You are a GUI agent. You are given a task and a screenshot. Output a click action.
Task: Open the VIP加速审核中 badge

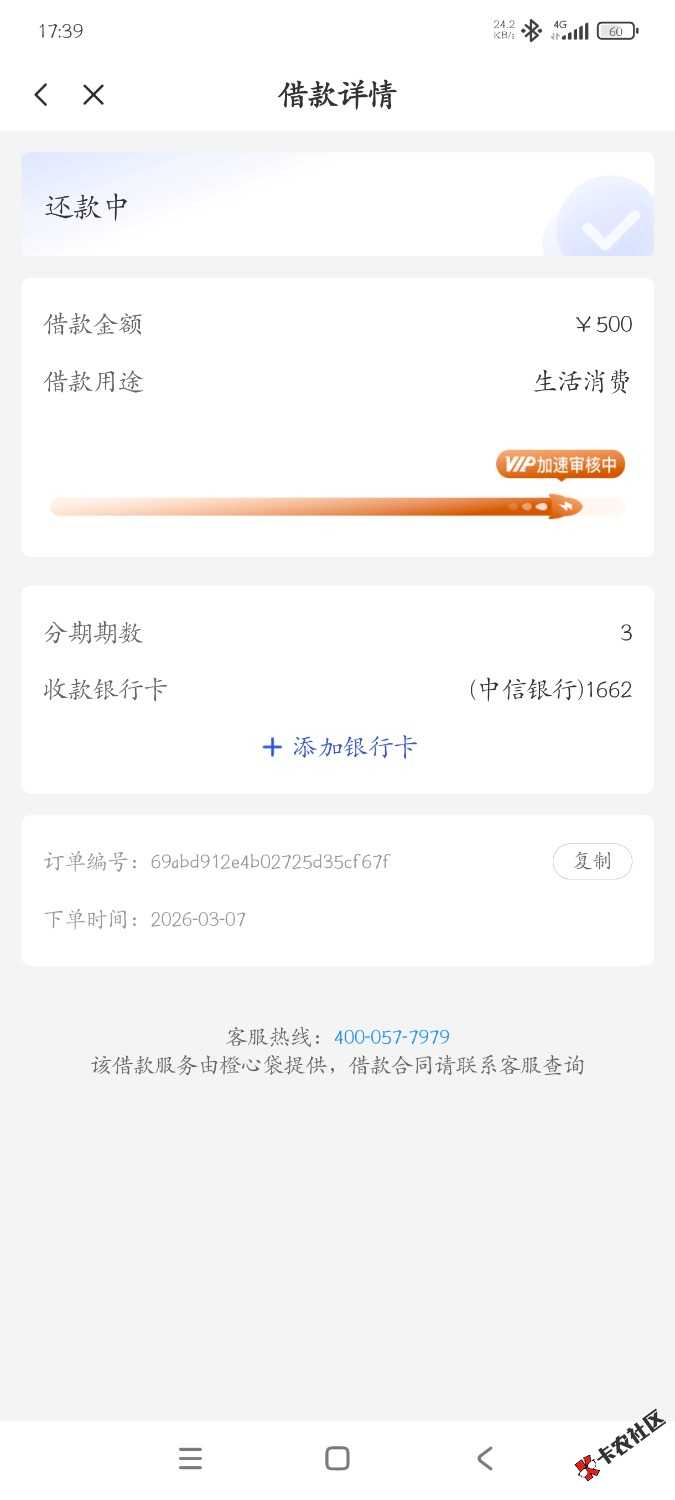click(x=560, y=464)
